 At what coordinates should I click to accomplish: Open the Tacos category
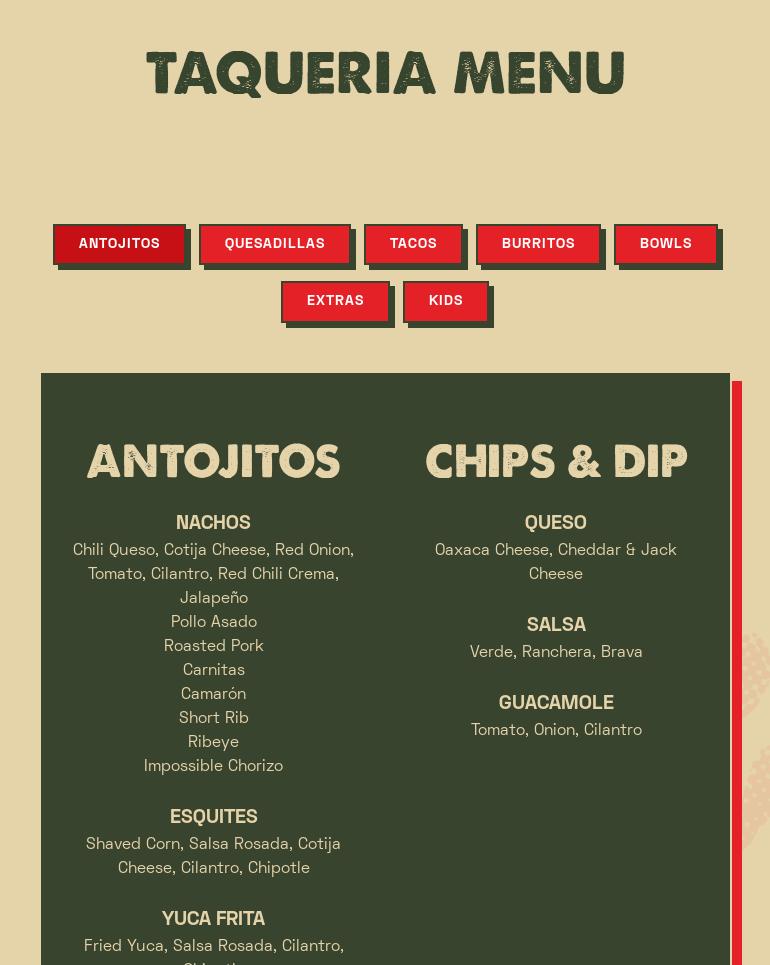(x=413, y=244)
